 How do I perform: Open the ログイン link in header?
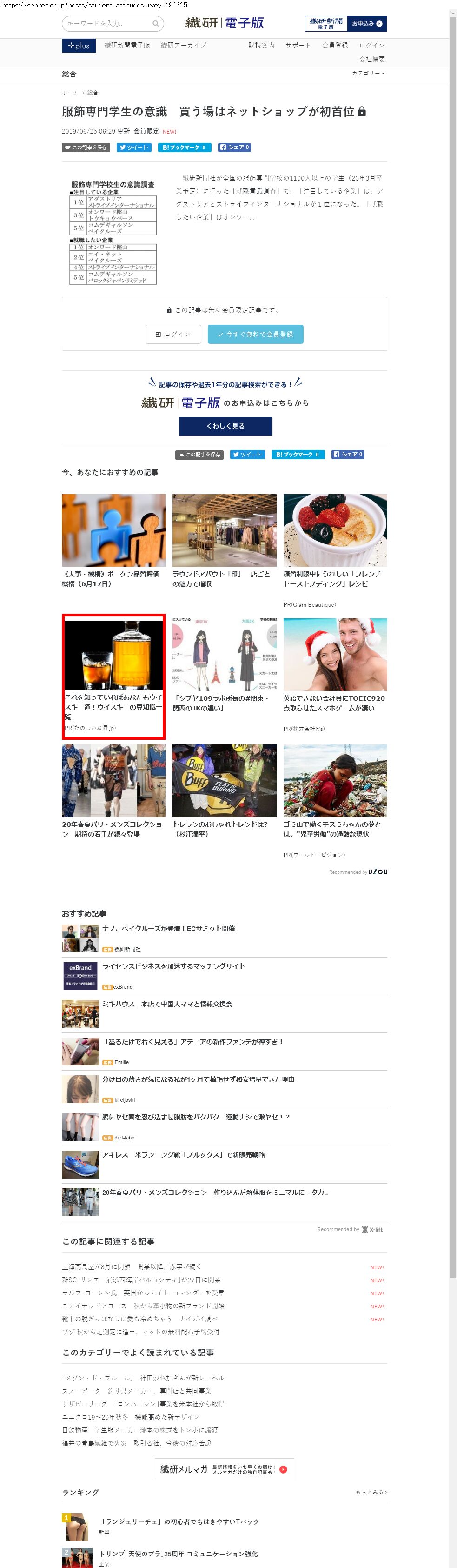[x=371, y=46]
